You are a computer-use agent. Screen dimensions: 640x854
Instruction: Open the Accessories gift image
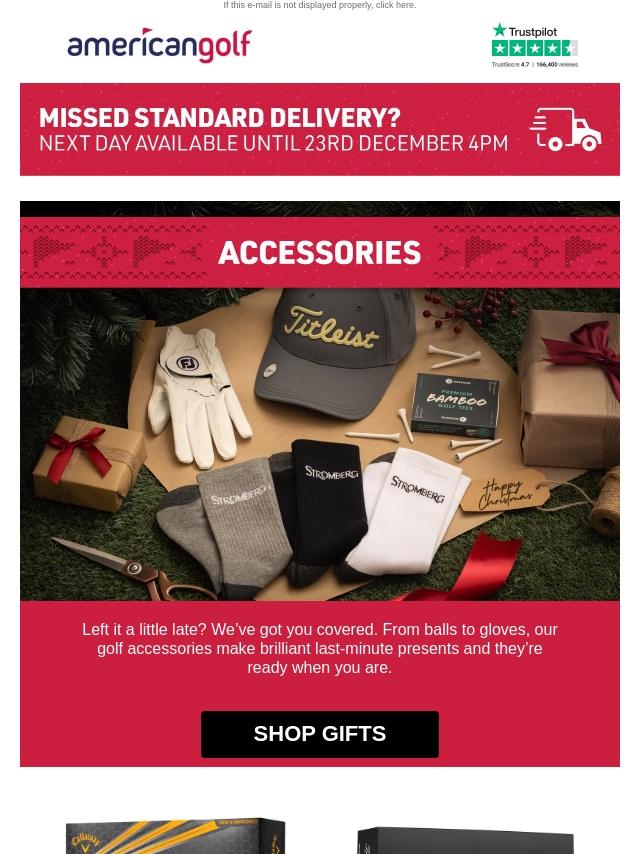319,420
